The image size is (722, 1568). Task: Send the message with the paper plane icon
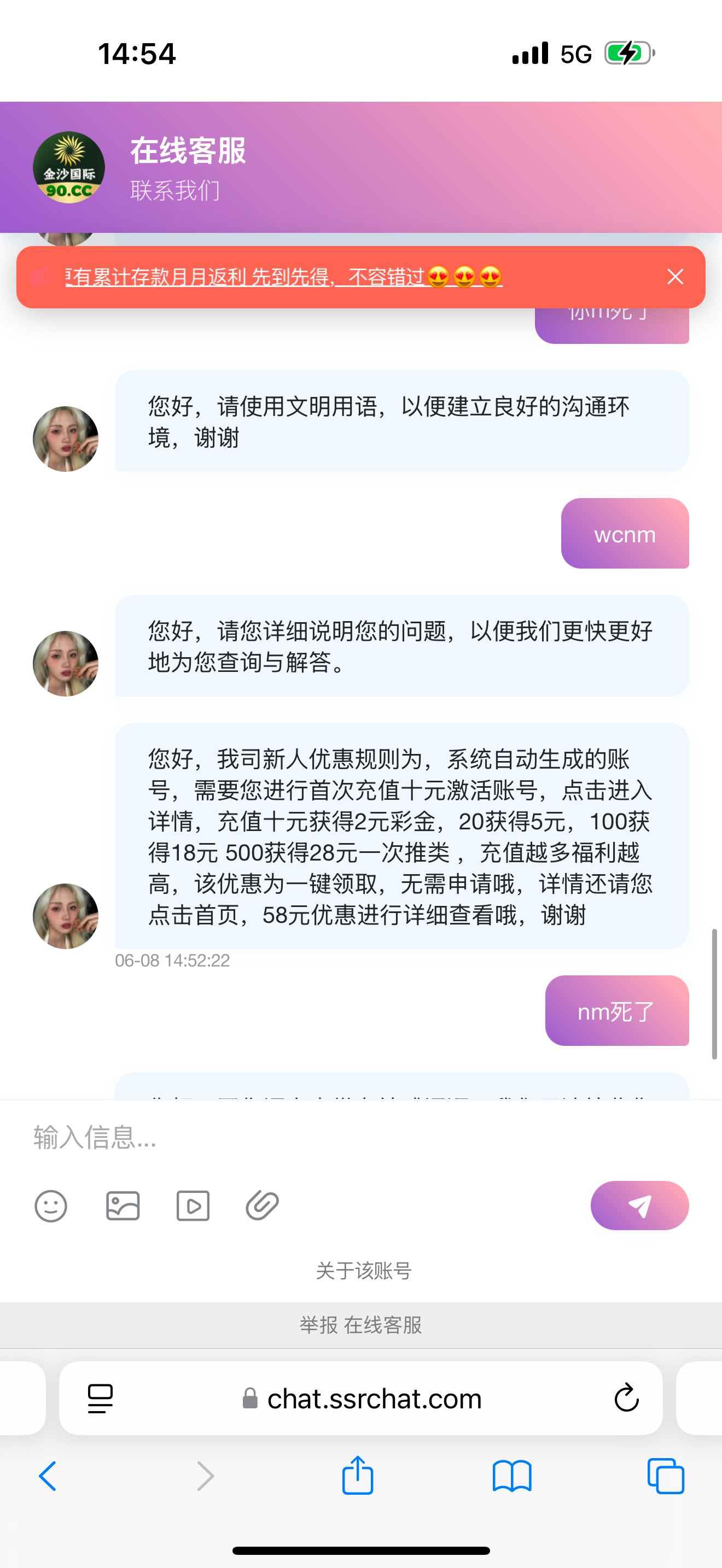click(639, 1206)
